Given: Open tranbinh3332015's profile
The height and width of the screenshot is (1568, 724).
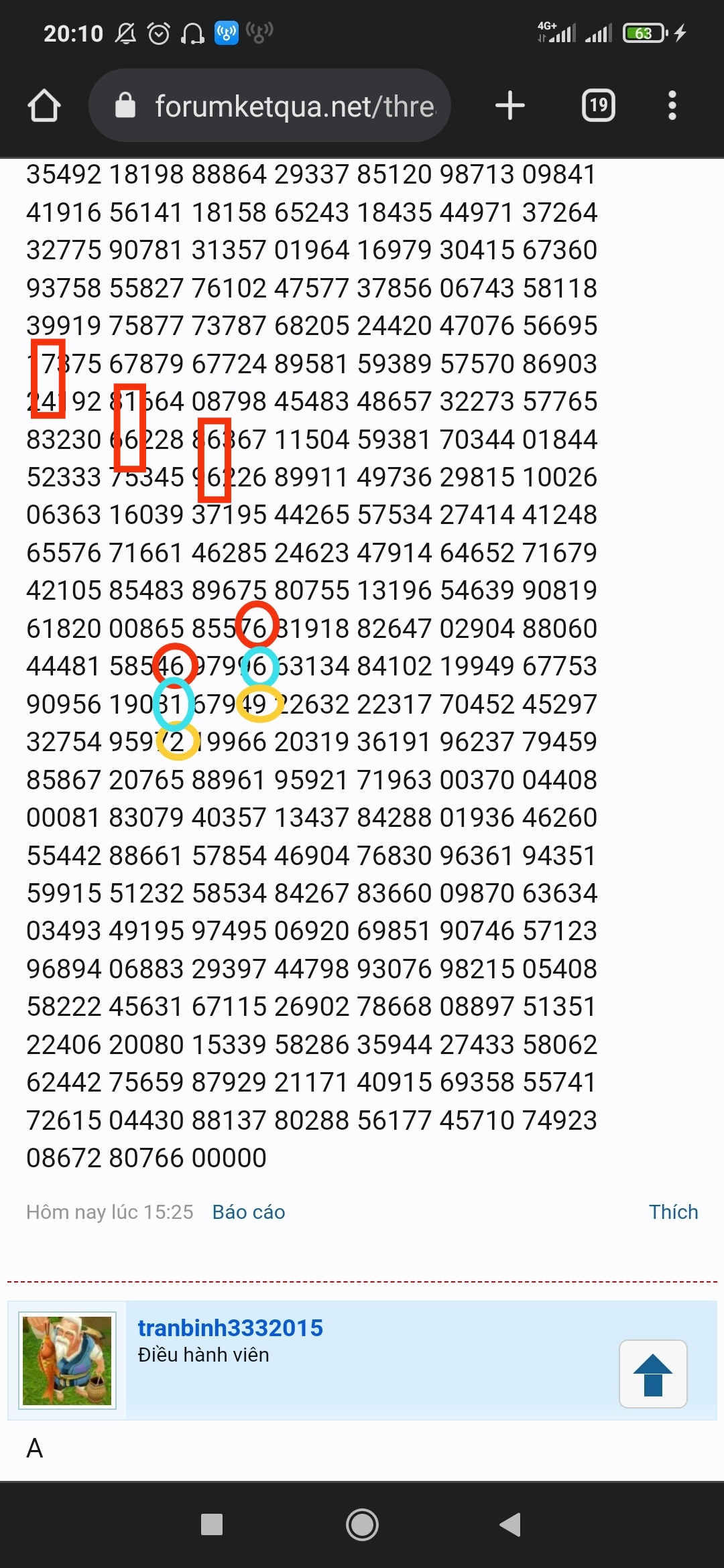Looking at the screenshot, I should point(230,1327).
